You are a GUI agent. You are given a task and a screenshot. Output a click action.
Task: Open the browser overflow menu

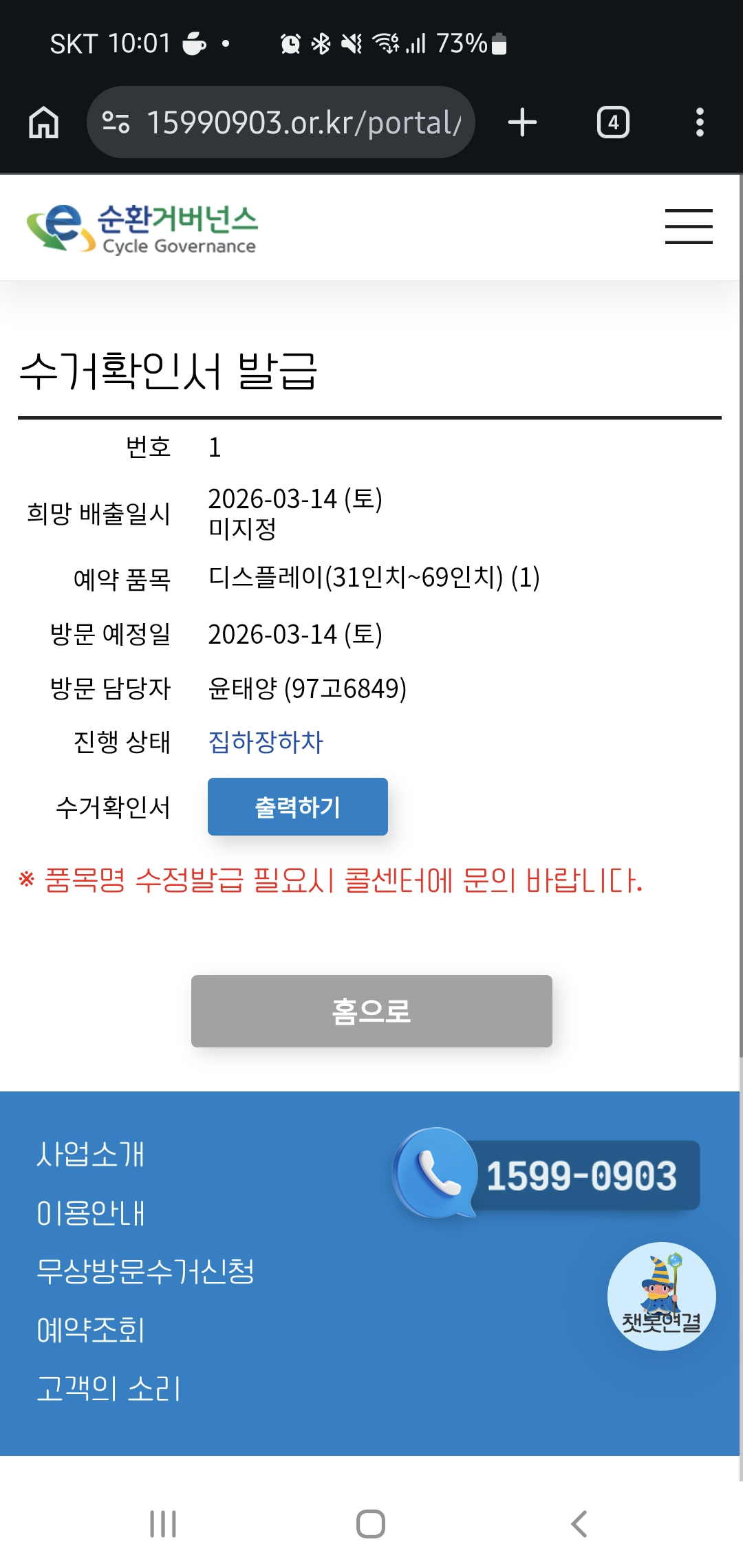click(x=700, y=122)
